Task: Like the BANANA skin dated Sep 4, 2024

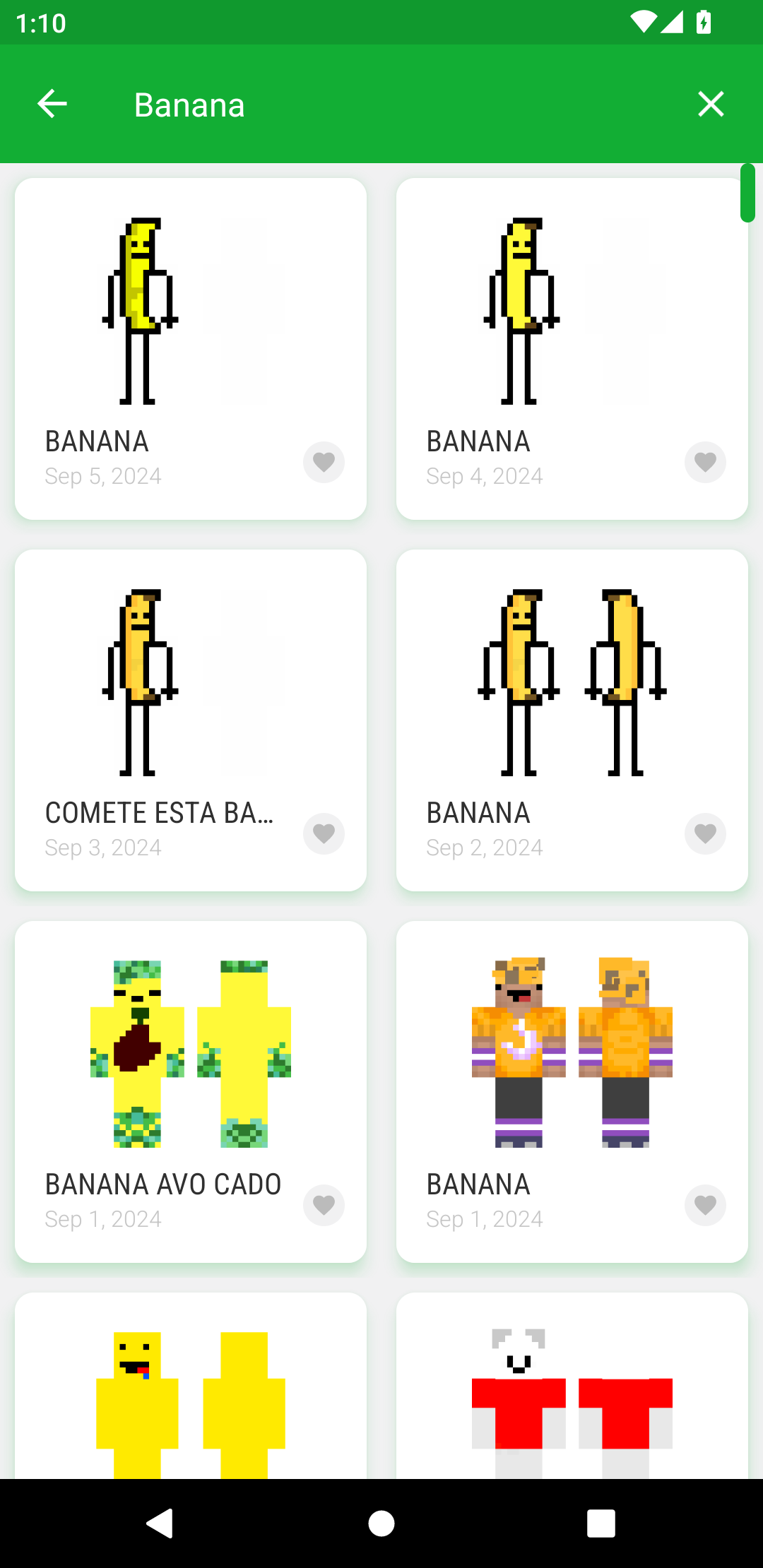Action: (705, 463)
